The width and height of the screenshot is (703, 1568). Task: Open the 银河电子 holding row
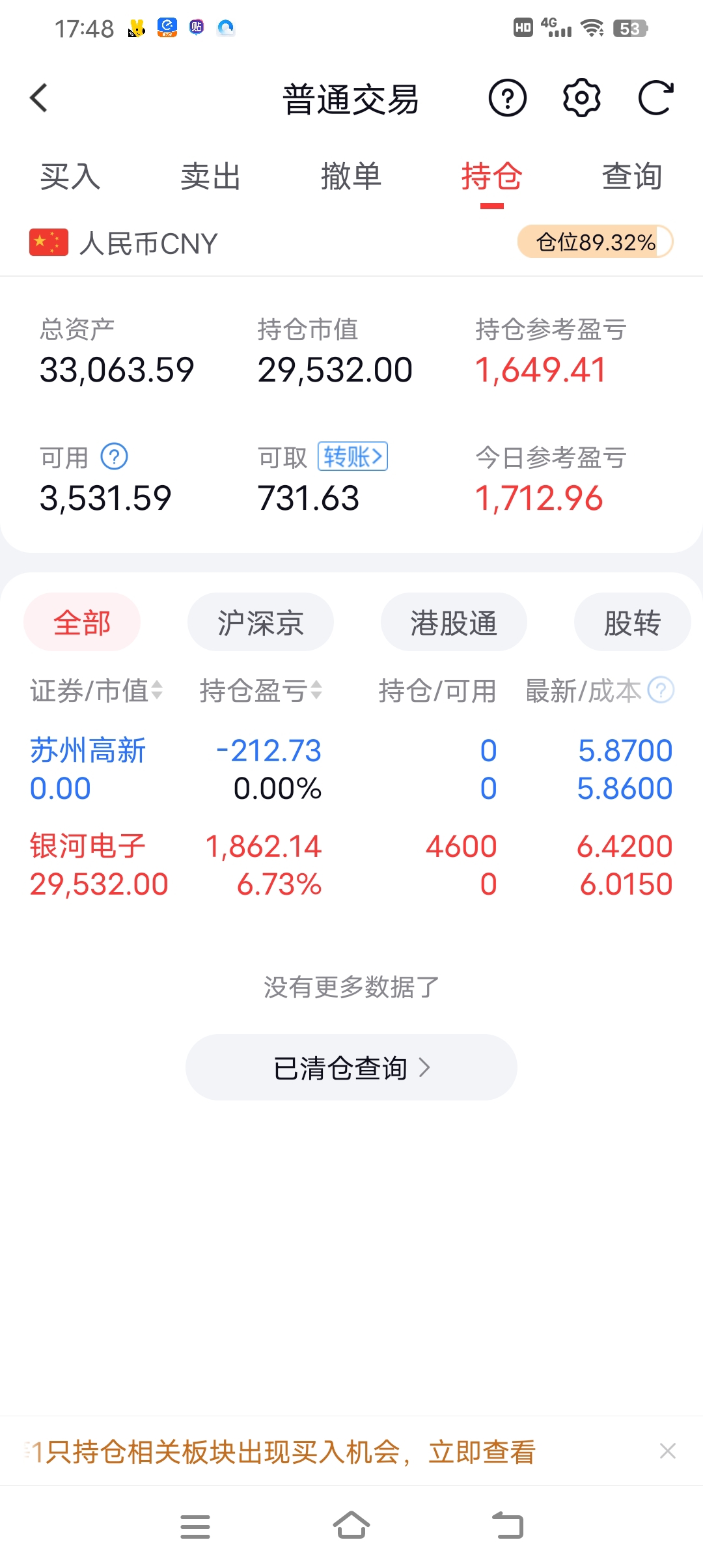click(351, 865)
